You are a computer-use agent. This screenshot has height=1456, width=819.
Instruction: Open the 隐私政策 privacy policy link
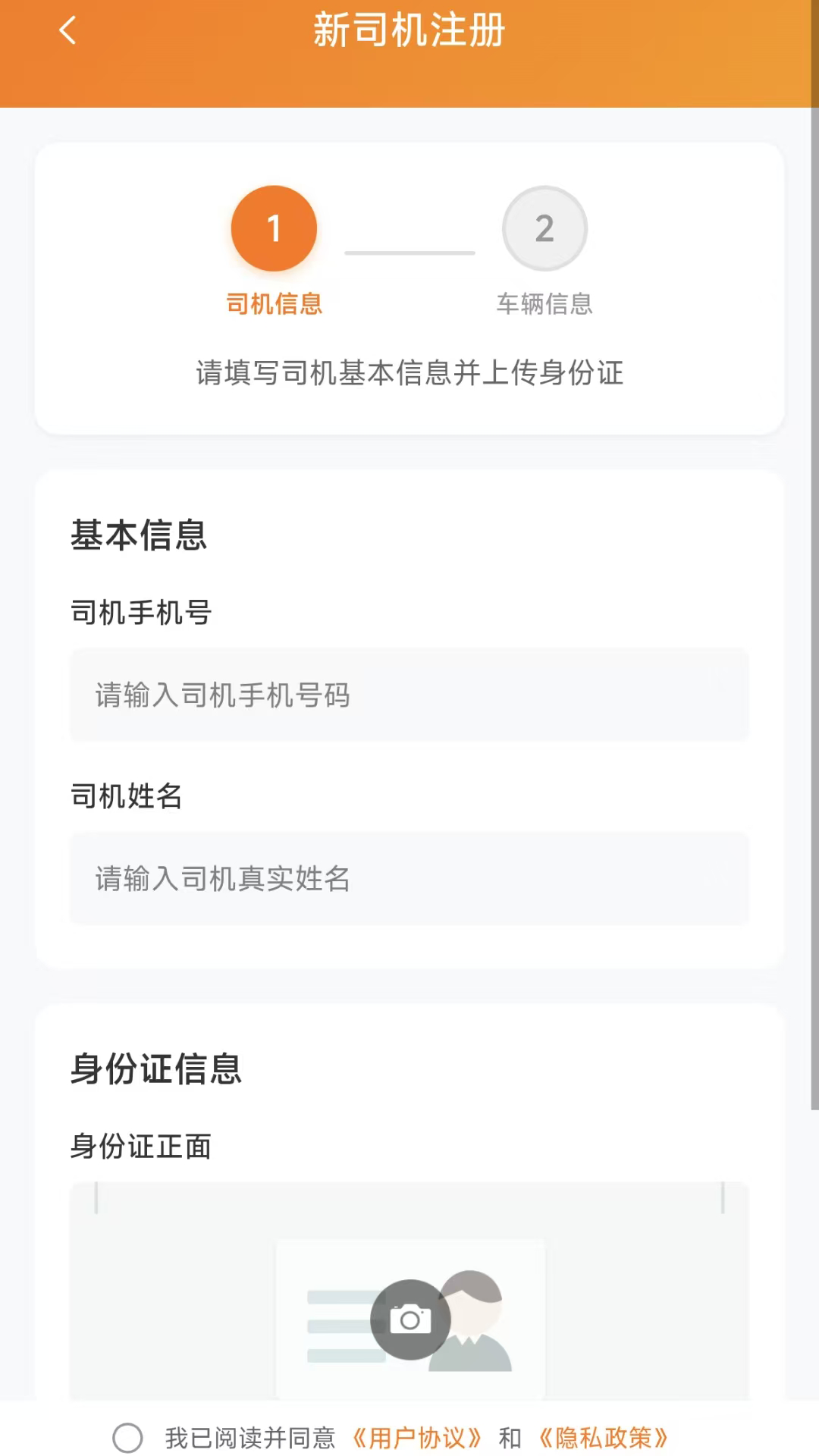coord(603,1437)
